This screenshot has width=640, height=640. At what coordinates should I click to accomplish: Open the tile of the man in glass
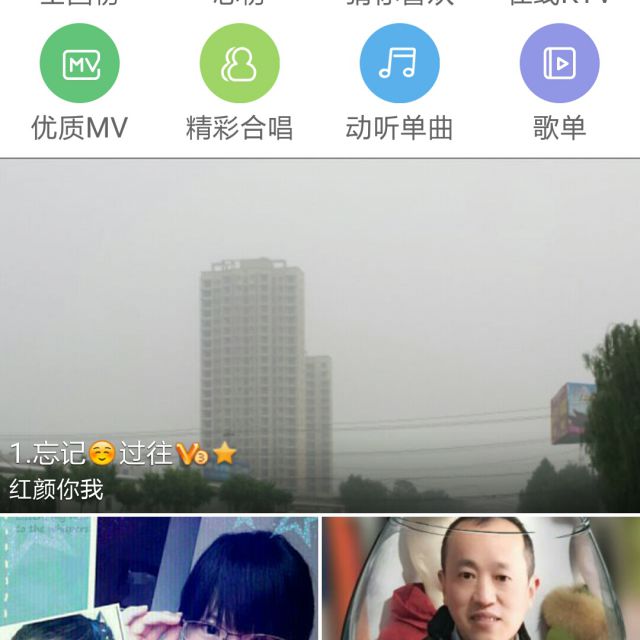(x=482, y=579)
